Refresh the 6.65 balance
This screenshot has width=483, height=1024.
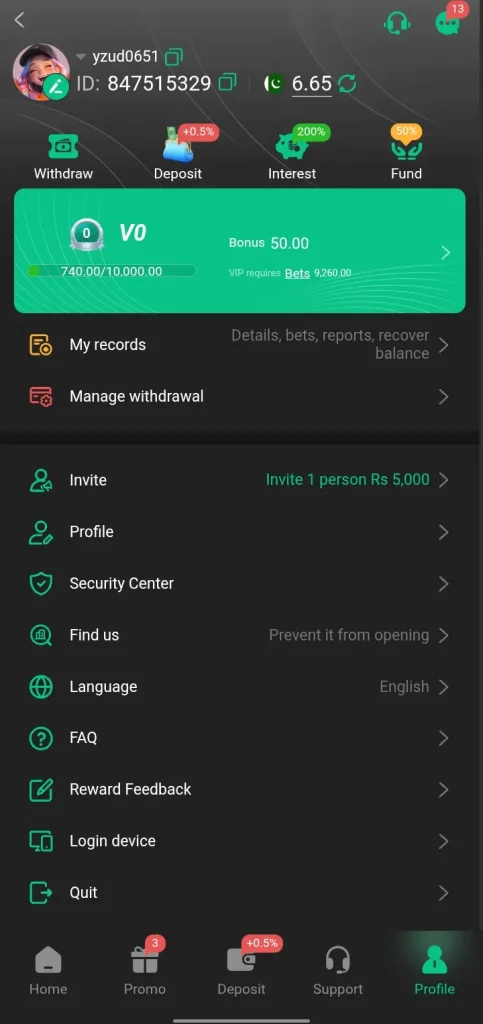(x=347, y=84)
